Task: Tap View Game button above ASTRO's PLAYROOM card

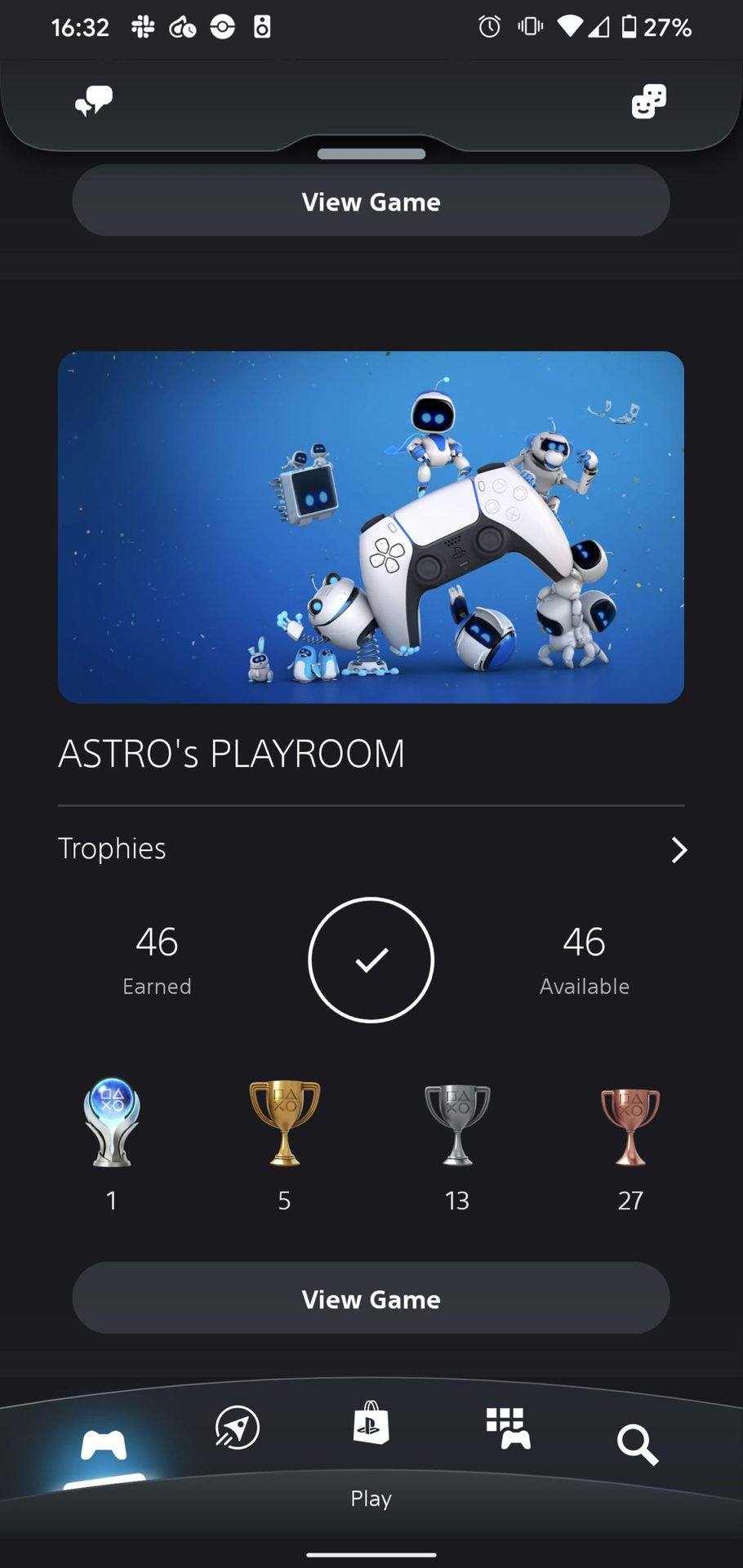Action: pos(371,201)
